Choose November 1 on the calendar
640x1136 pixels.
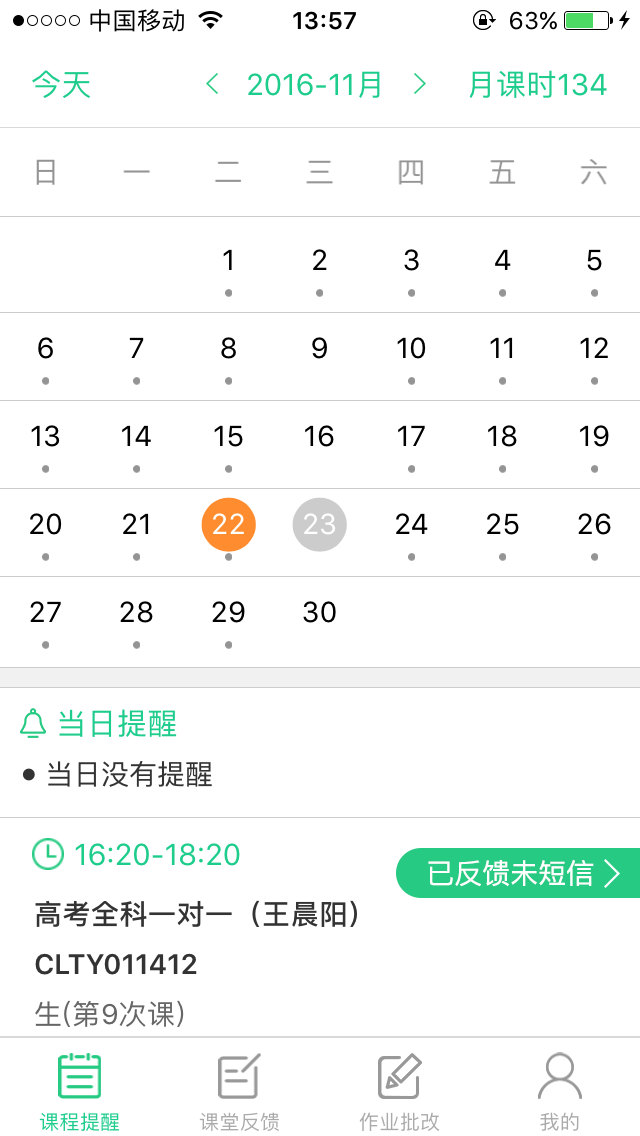[x=228, y=261]
